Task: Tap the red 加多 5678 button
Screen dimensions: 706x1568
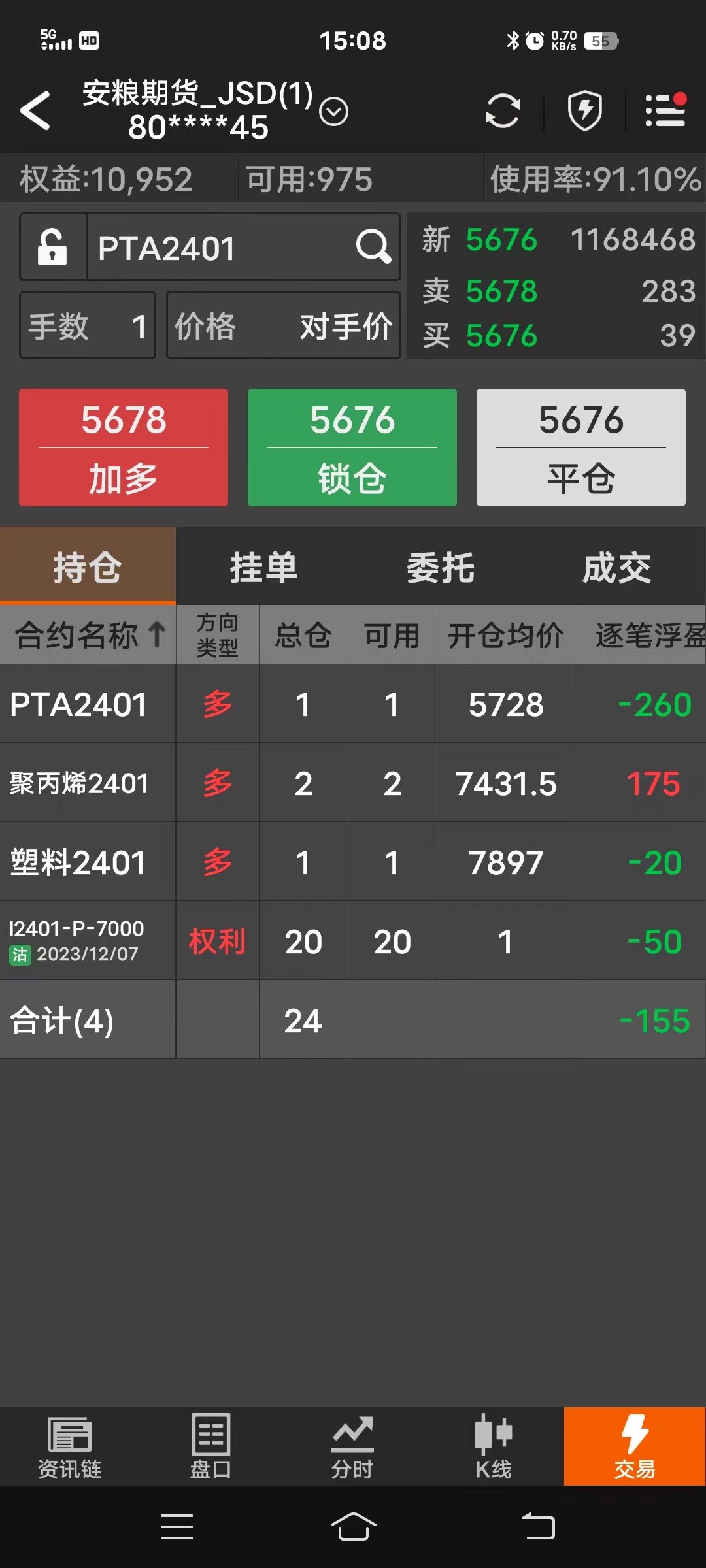Action: pyautogui.click(x=124, y=448)
